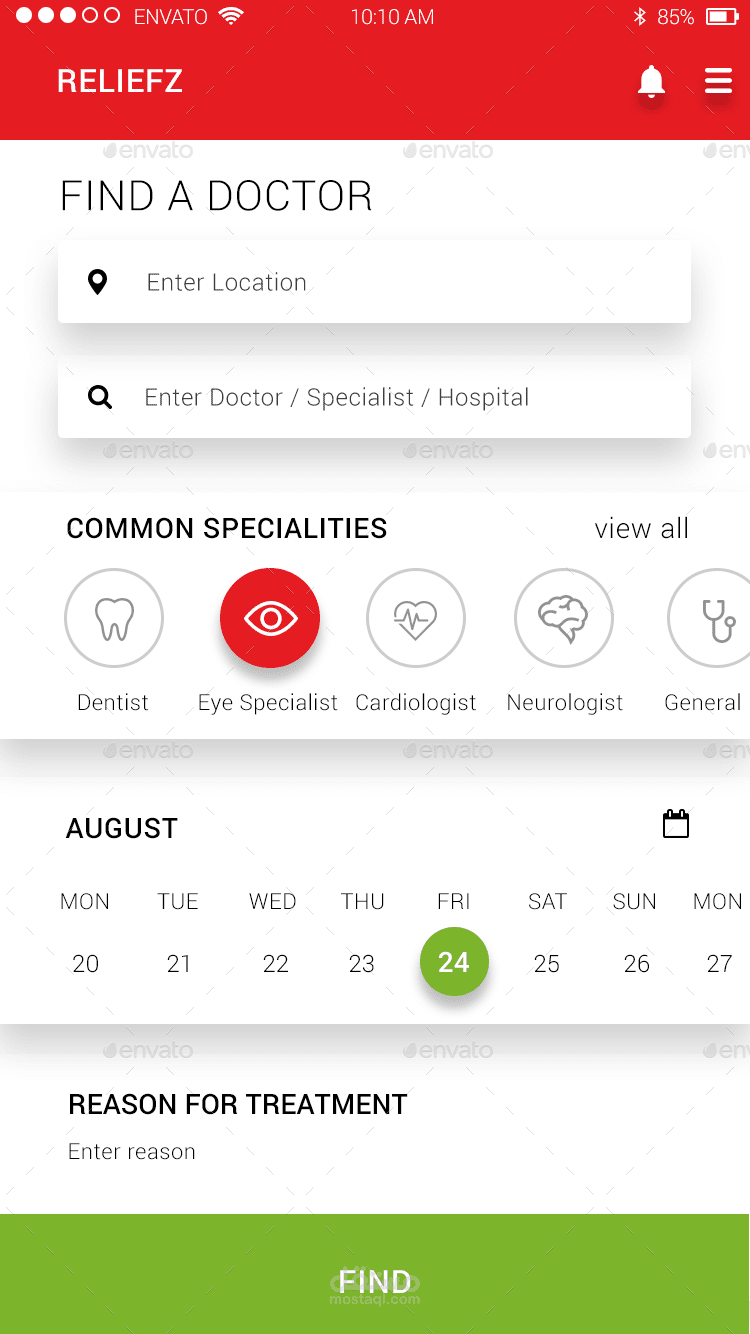Choose the General speciality

click(x=712, y=618)
